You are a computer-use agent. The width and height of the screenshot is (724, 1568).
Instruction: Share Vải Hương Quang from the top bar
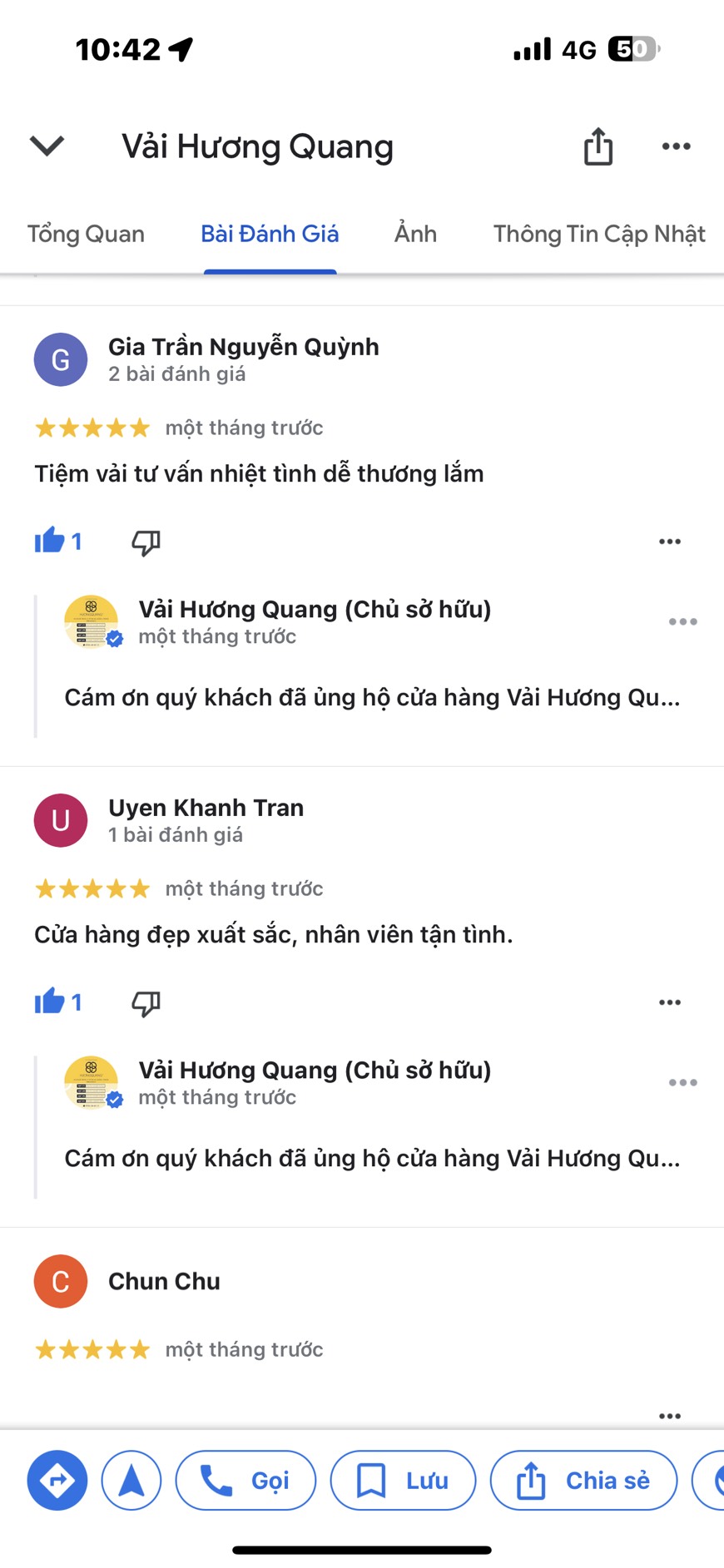point(598,146)
